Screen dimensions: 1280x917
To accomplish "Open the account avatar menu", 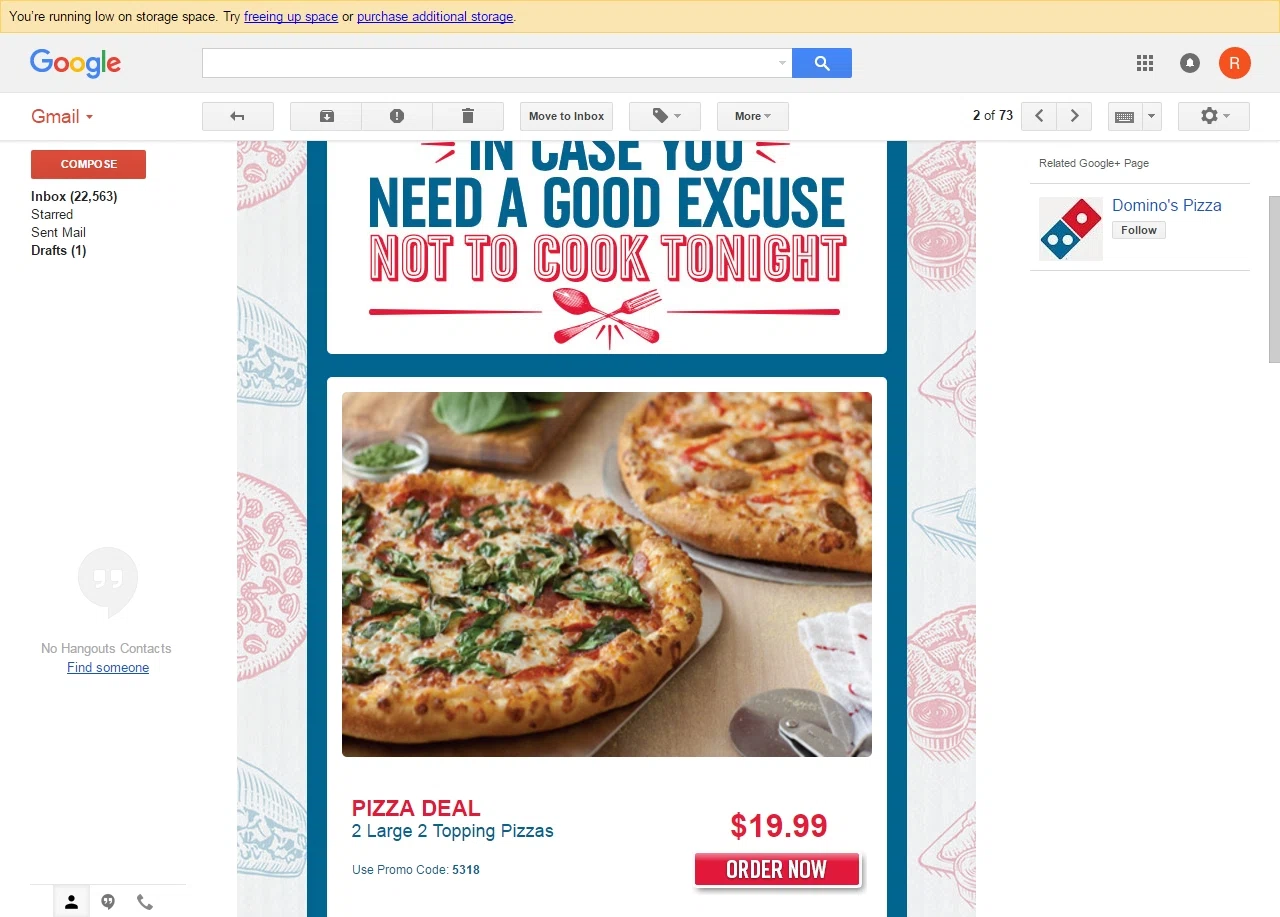I will 1234,63.
